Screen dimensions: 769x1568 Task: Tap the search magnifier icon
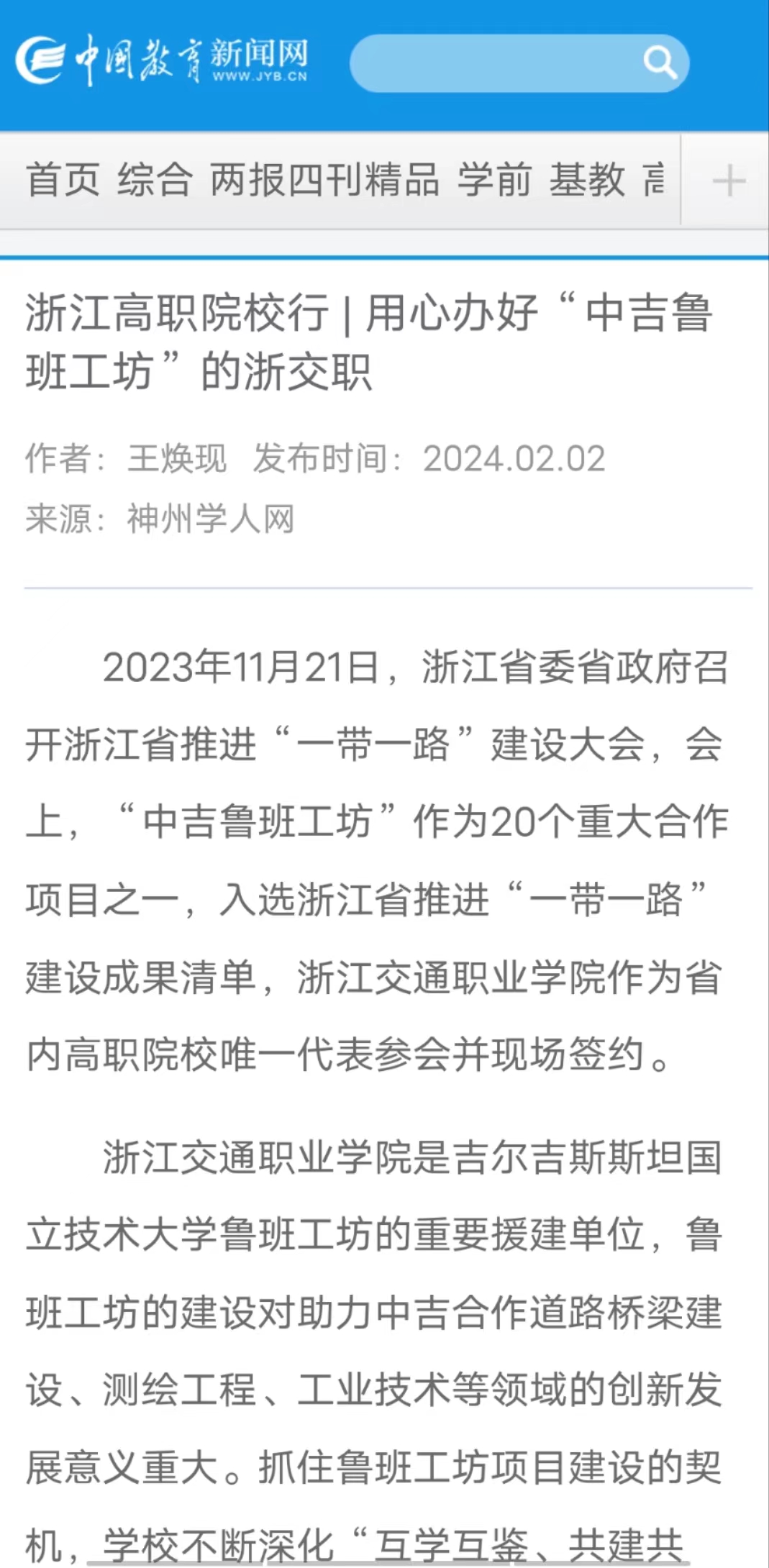tap(660, 63)
